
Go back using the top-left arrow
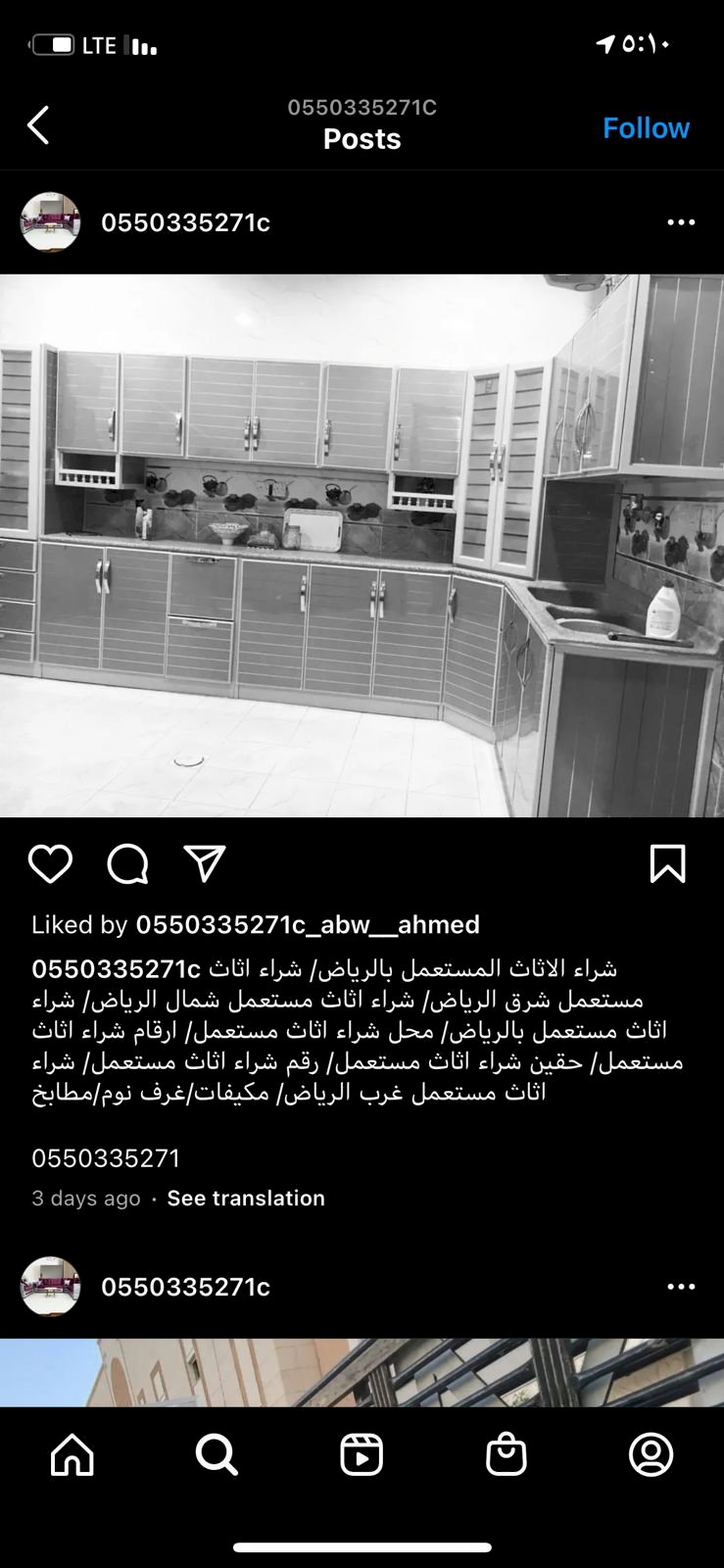pyautogui.click(x=38, y=125)
